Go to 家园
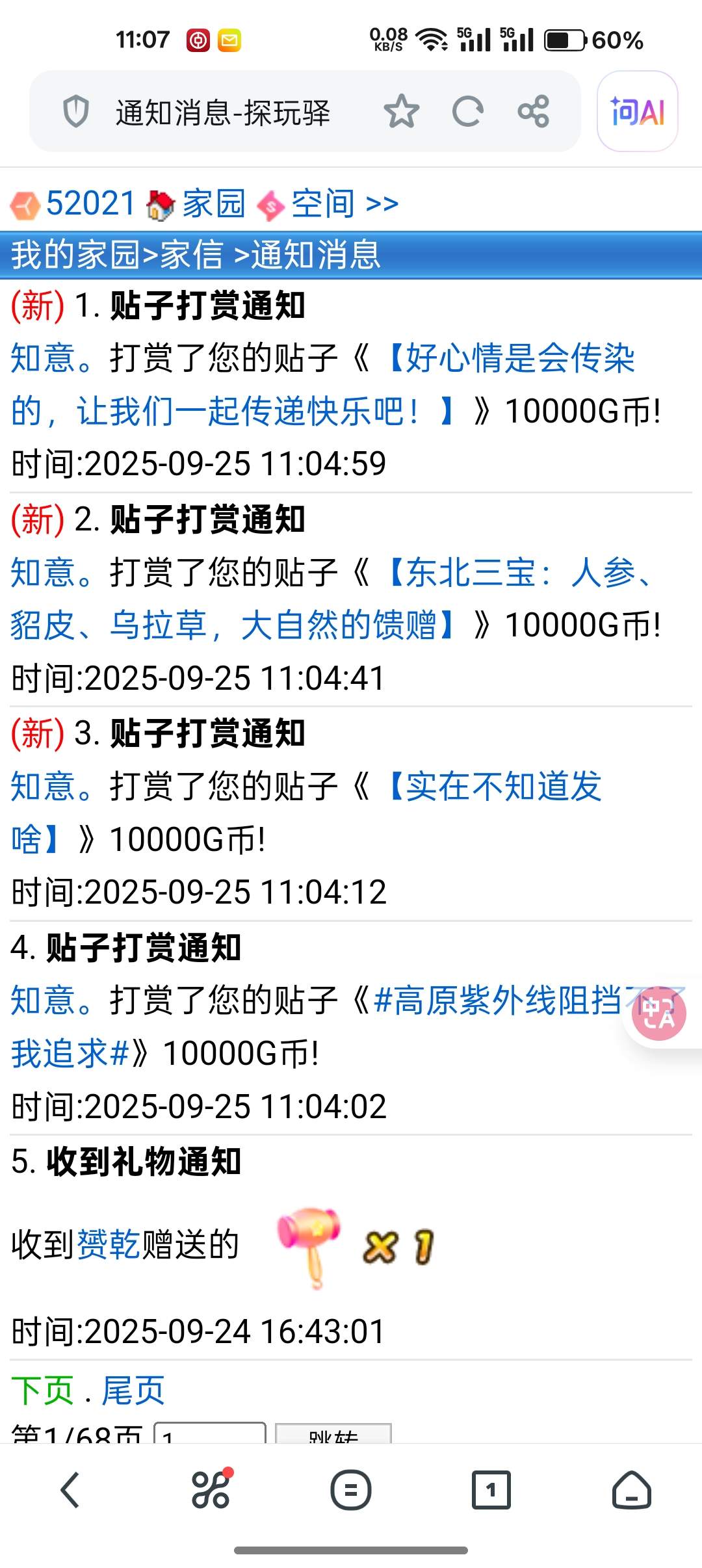 [x=213, y=203]
